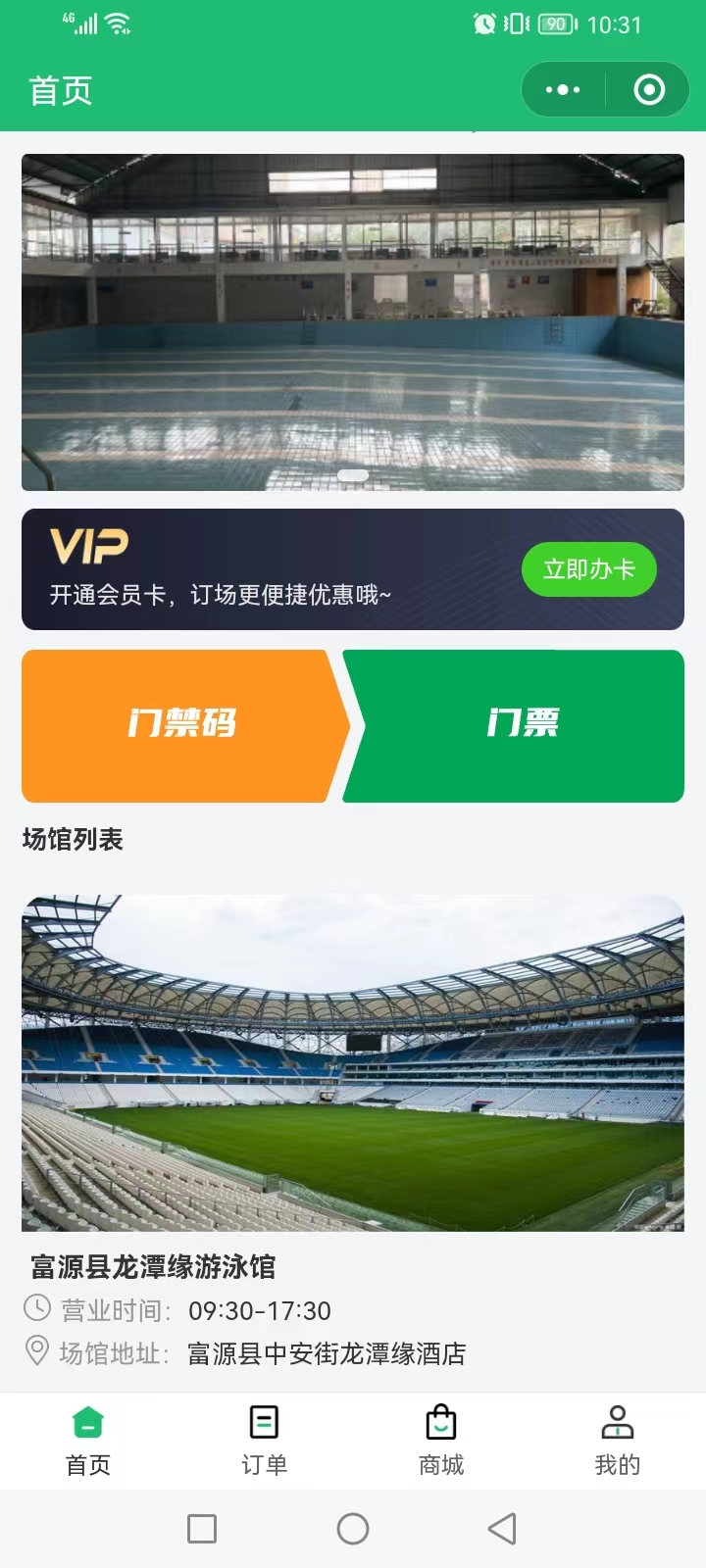Image resolution: width=706 pixels, height=1568 pixels.
Task: Open the swimming pool carousel image
Action: click(353, 320)
